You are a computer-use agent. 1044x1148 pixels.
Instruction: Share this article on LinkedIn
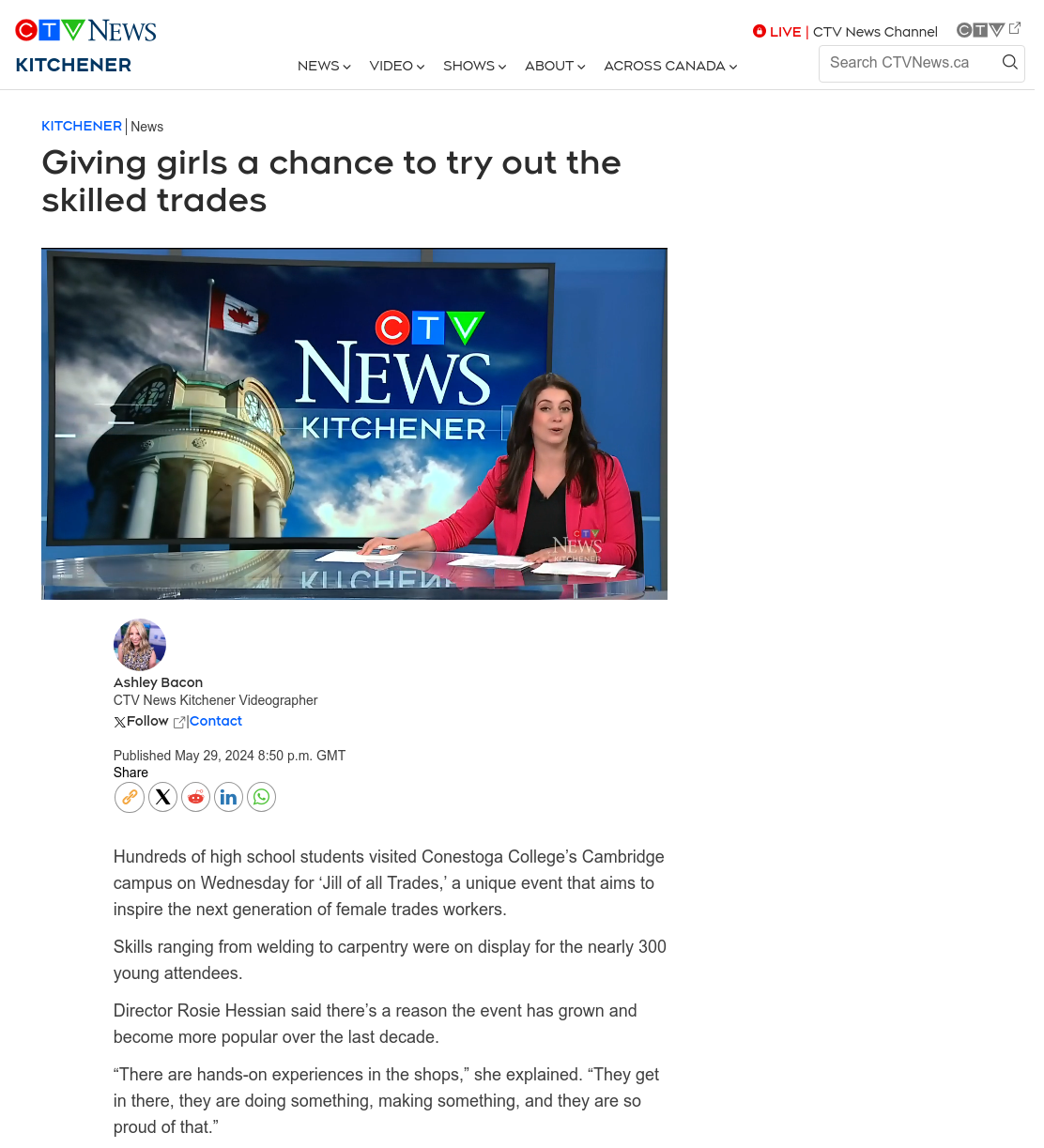[228, 797]
